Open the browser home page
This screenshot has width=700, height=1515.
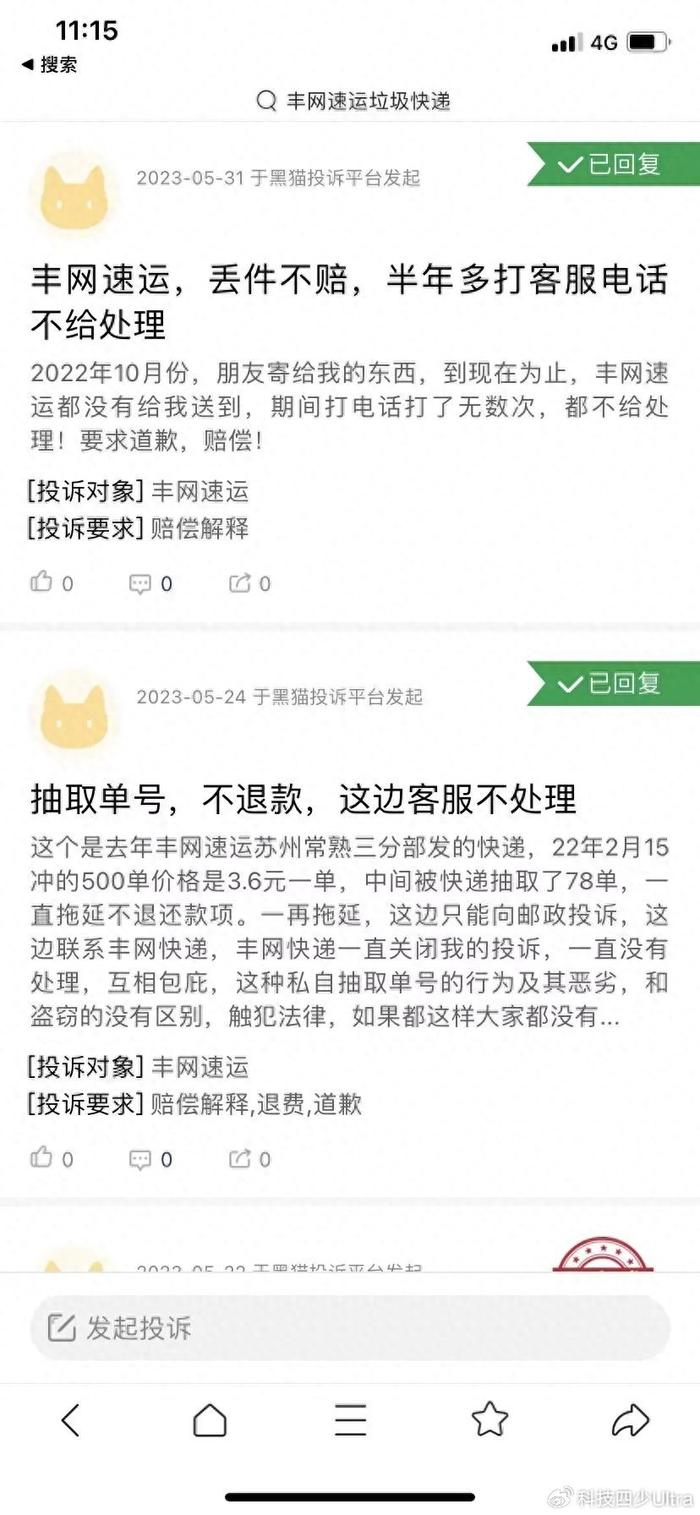210,1419
